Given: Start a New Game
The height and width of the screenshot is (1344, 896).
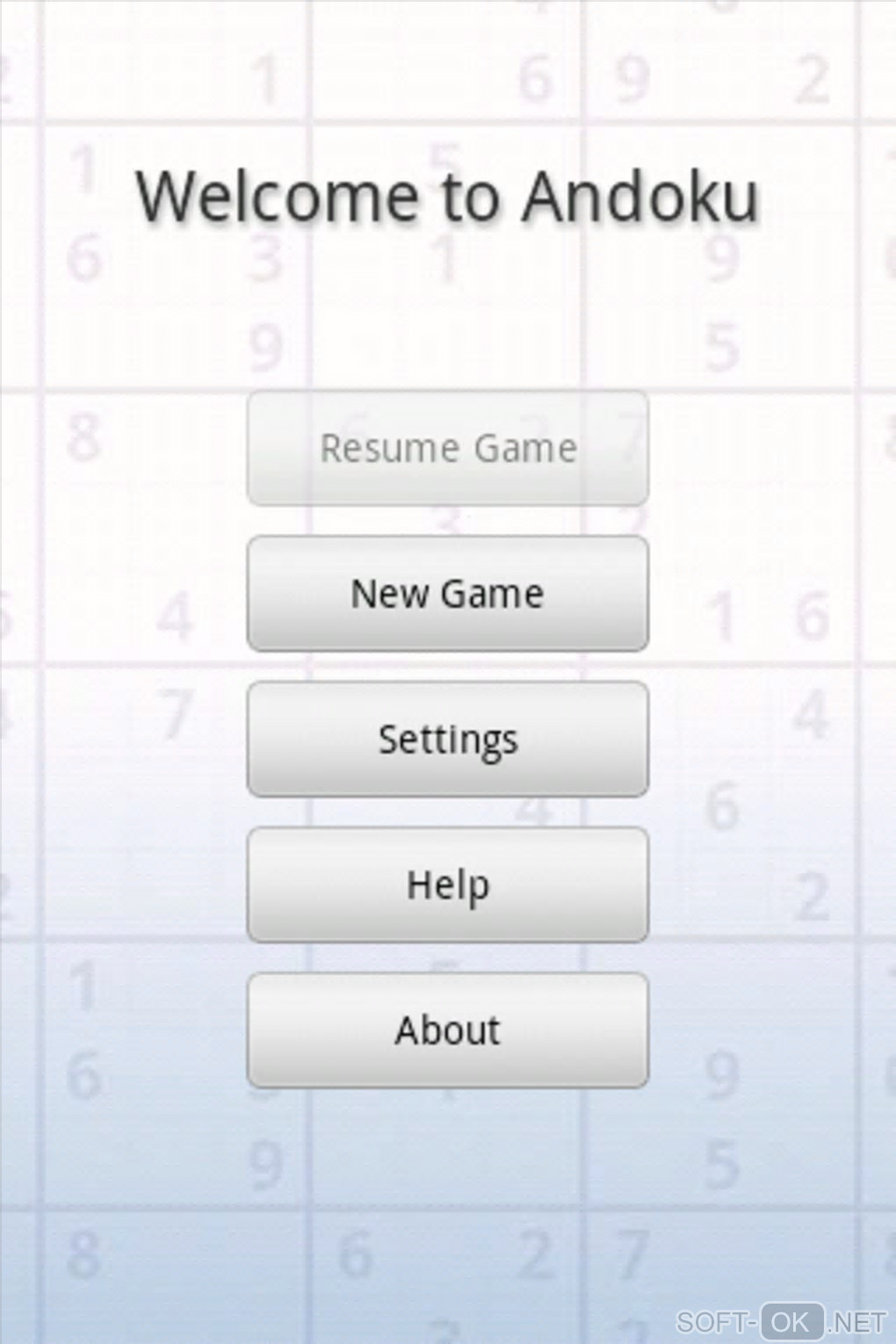Looking at the screenshot, I should coord(448,594).
